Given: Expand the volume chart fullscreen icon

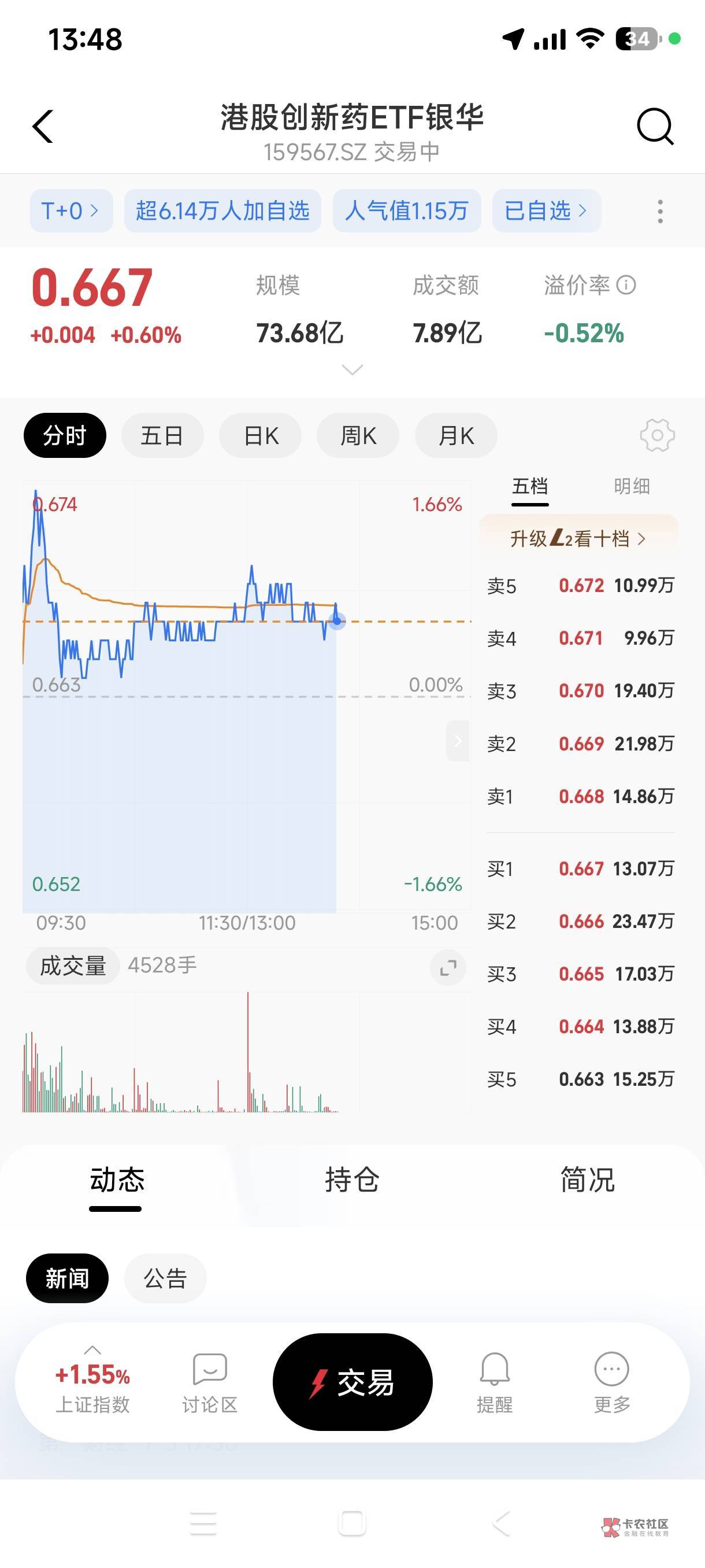Looking at the screenshot, I should coord(448,967).
